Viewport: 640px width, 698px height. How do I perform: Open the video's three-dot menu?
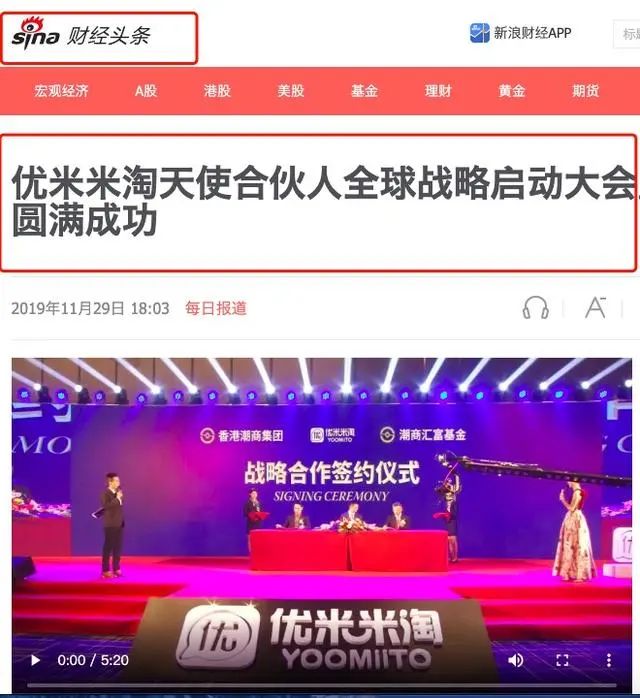(609, 660)
